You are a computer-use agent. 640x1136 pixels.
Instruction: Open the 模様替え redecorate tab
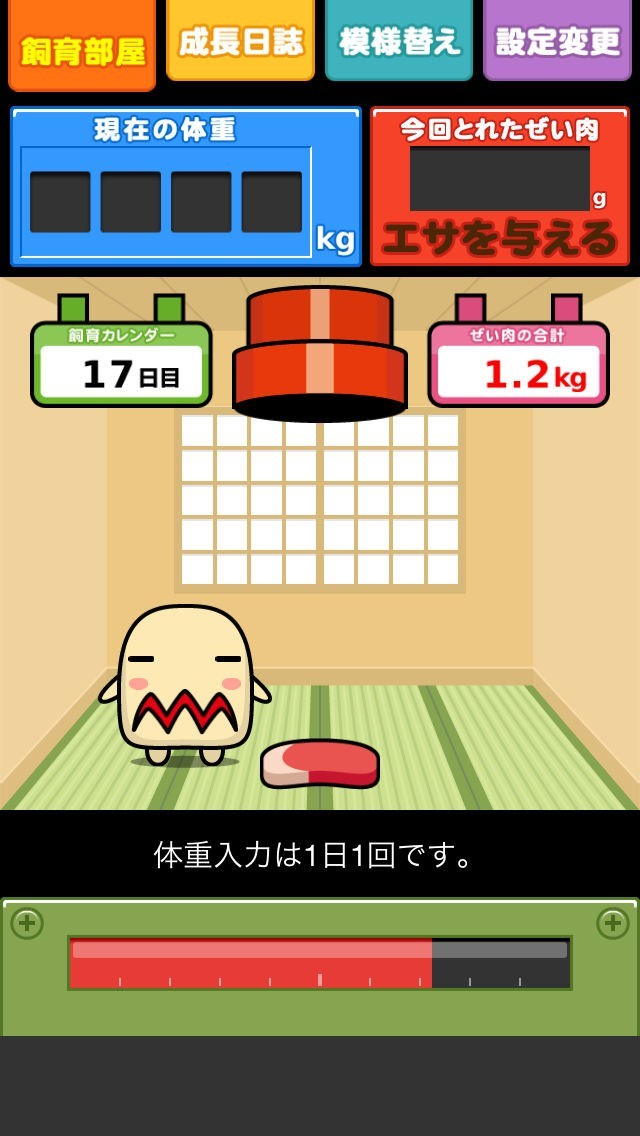click(x=399, y=41)
